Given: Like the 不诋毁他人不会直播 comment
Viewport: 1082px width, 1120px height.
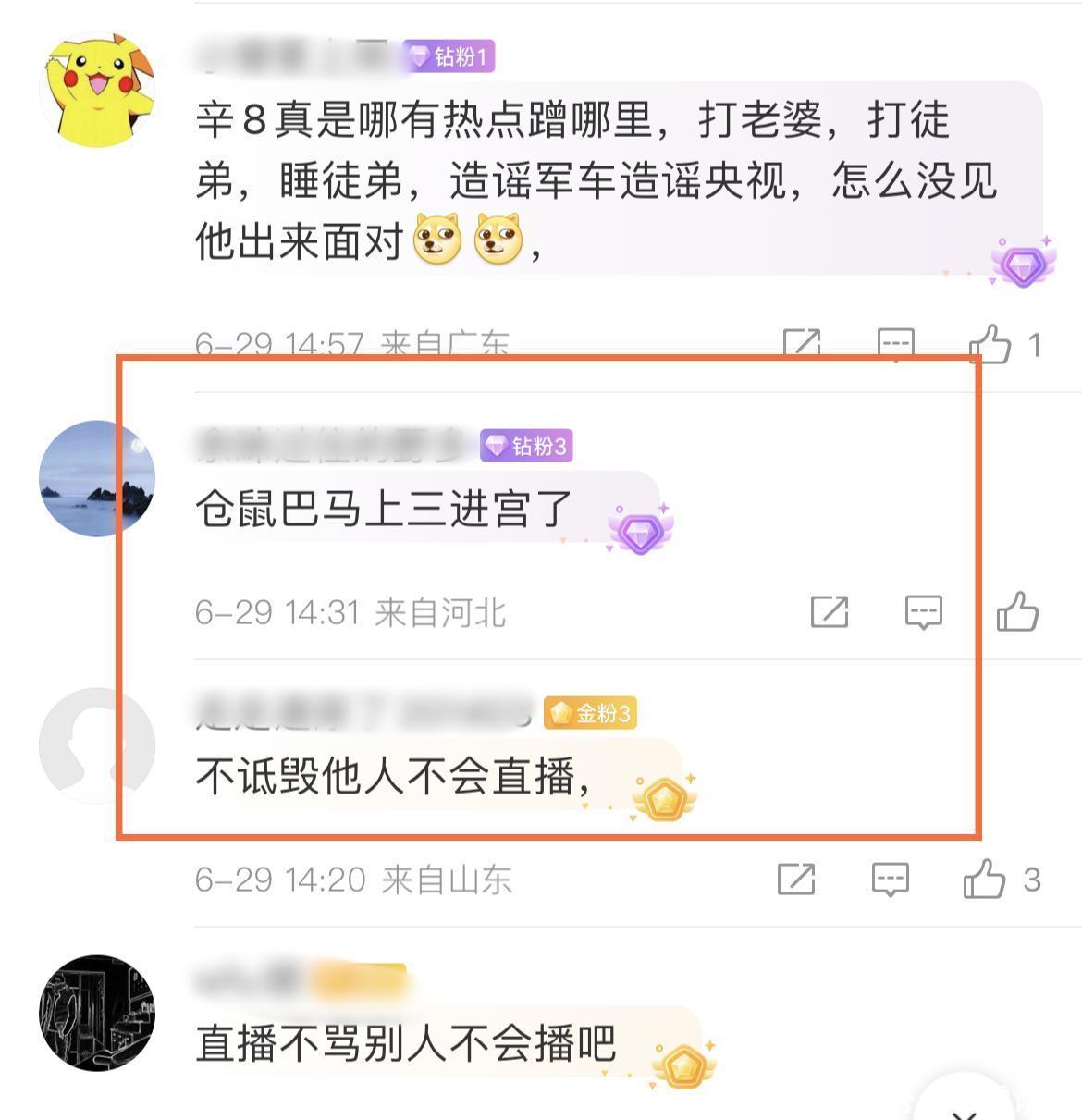Looking at the screenshot, I should [x=984, y=879].
